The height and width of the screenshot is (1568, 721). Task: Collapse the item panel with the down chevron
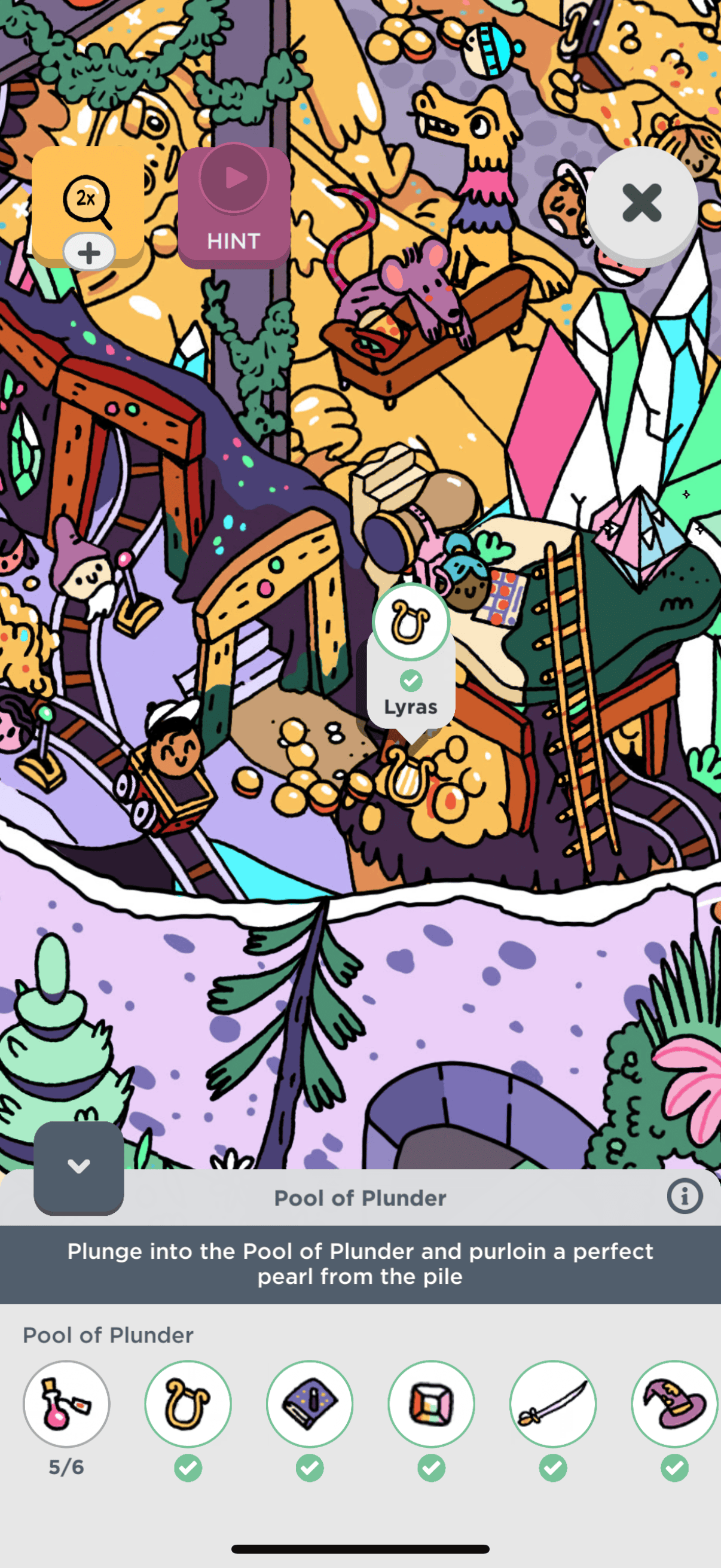[78, 1167]
